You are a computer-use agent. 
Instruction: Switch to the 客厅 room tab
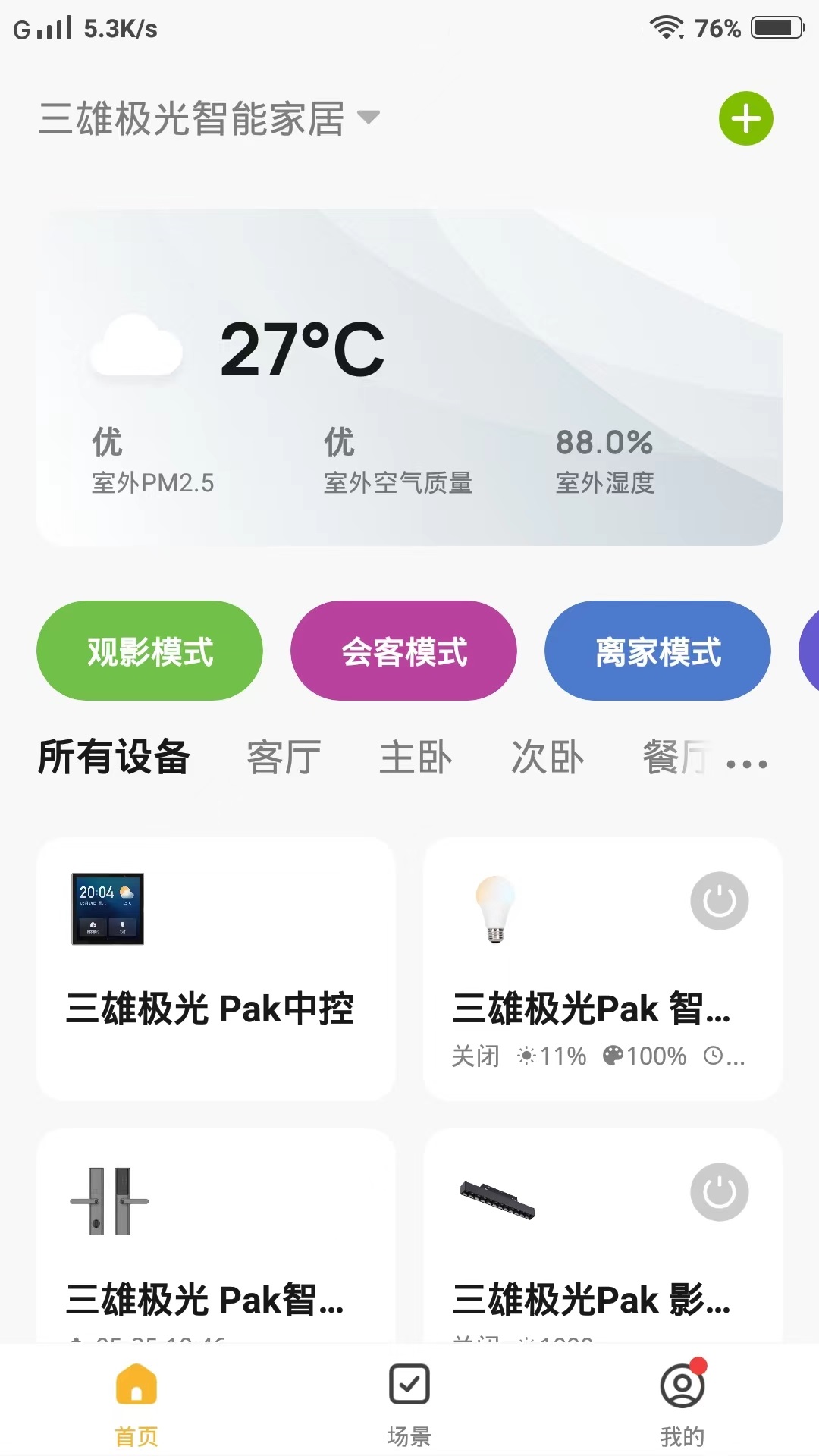coord(284,757)
